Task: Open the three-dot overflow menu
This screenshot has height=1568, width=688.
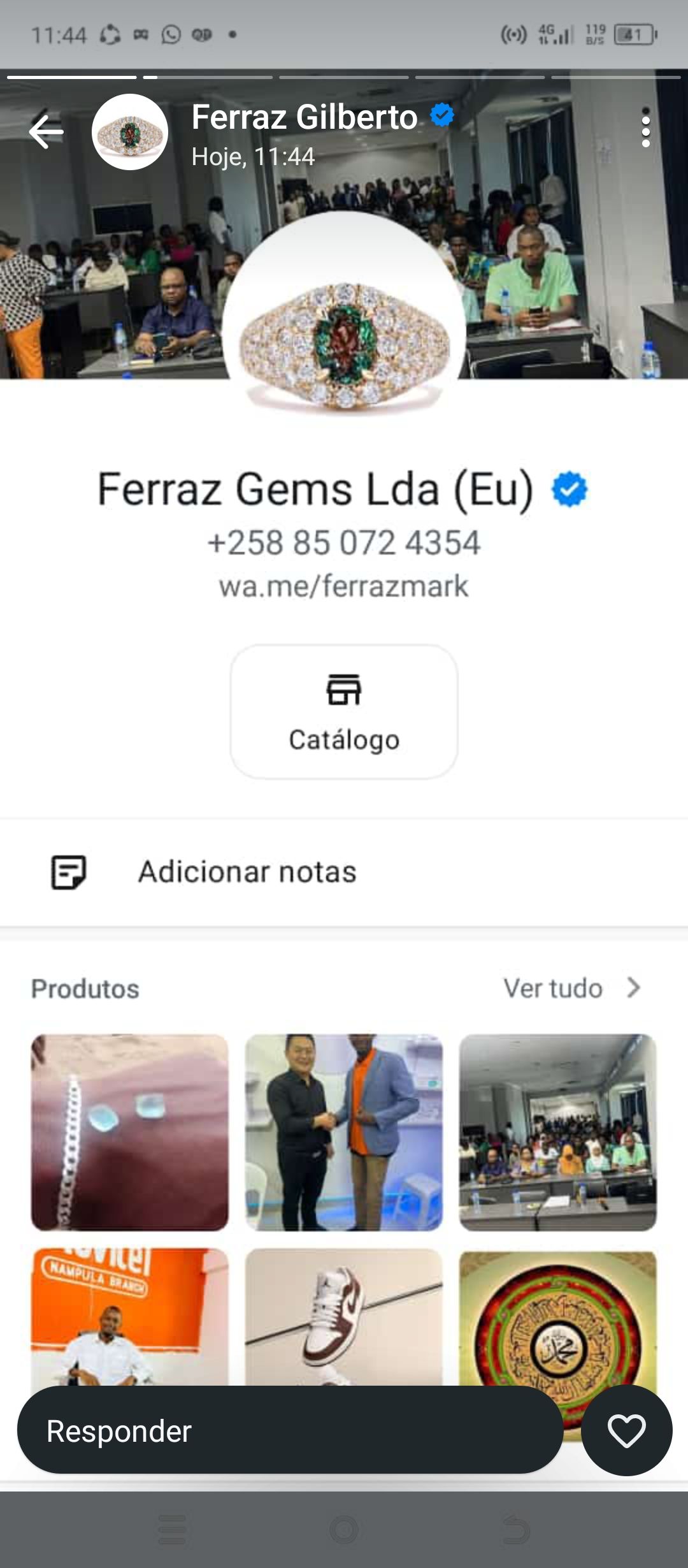Action: 645,127
